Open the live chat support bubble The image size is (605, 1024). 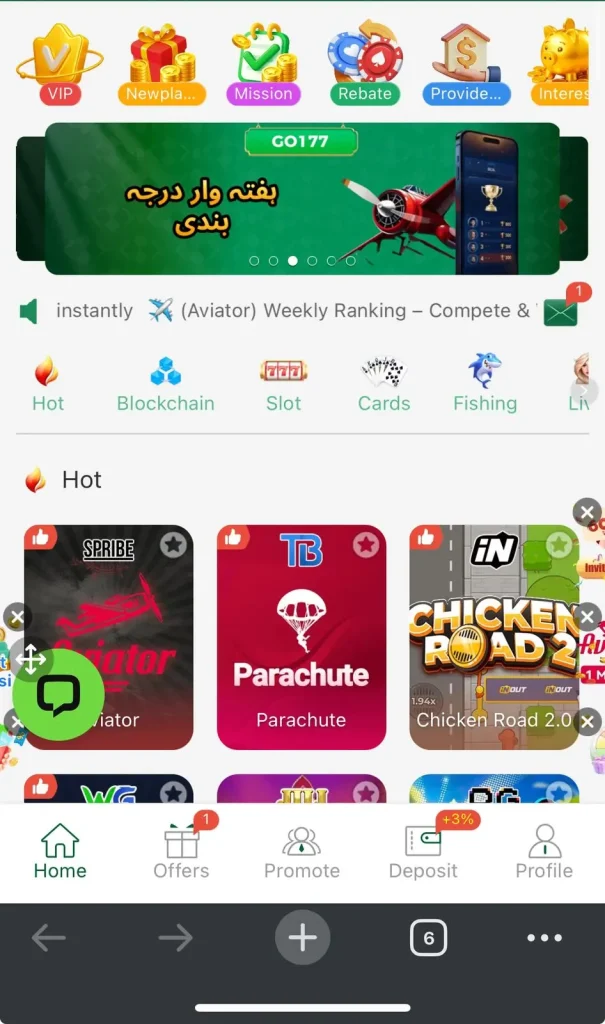(x=58, y=694)
